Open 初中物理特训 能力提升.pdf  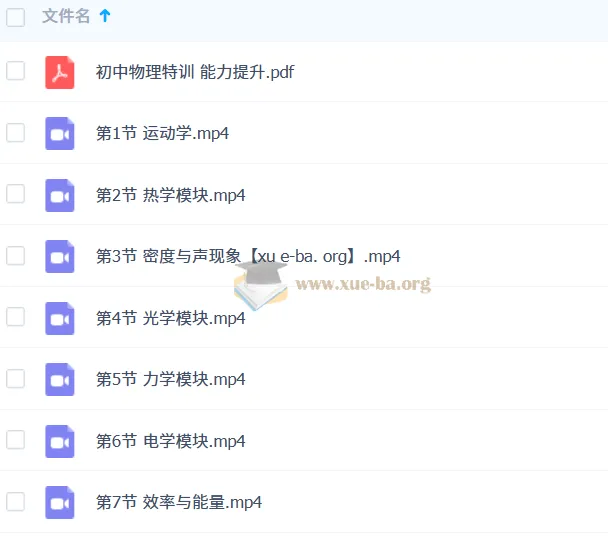(194, 72)
